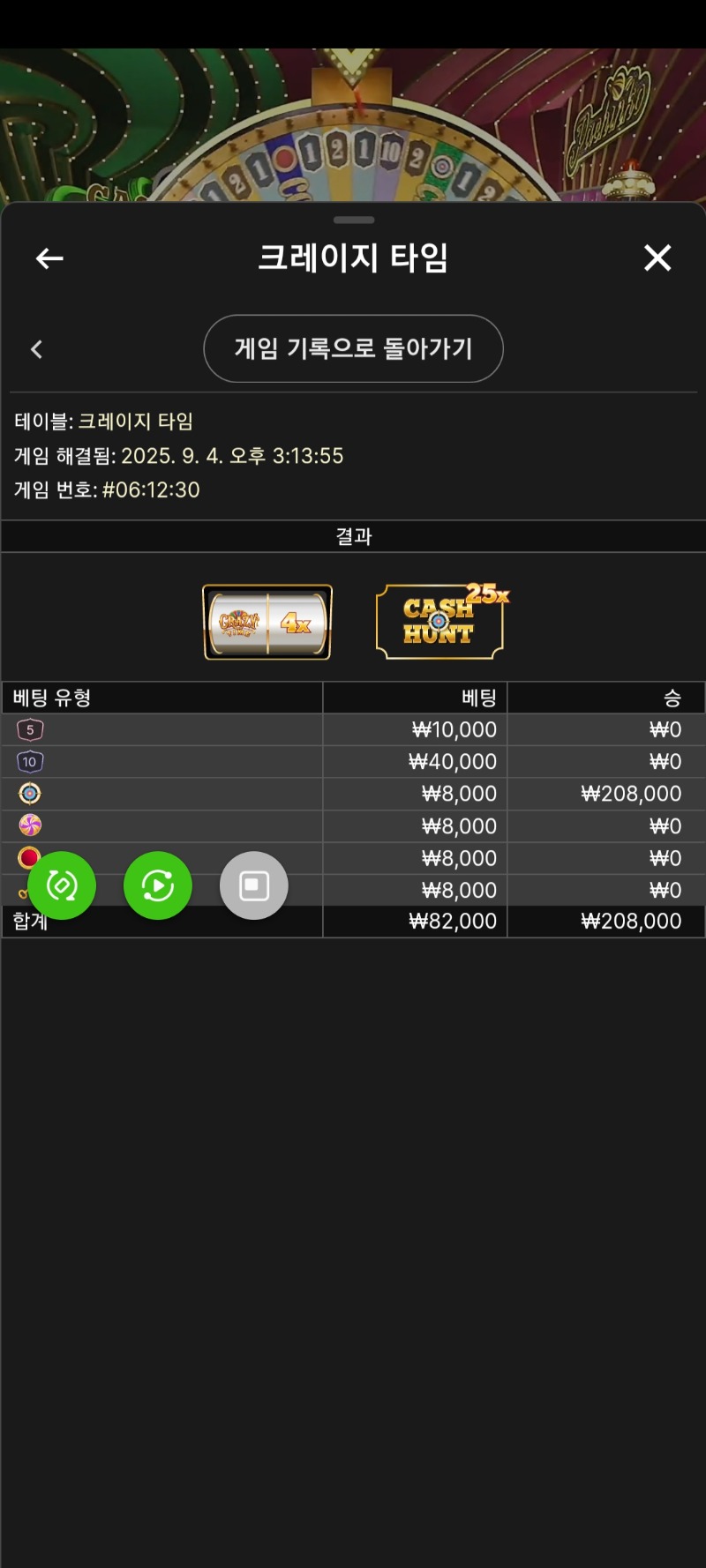Tap the green play-loop floating button
The height and width of the screenshot is (1568, 706).
[x=158, y=885]
